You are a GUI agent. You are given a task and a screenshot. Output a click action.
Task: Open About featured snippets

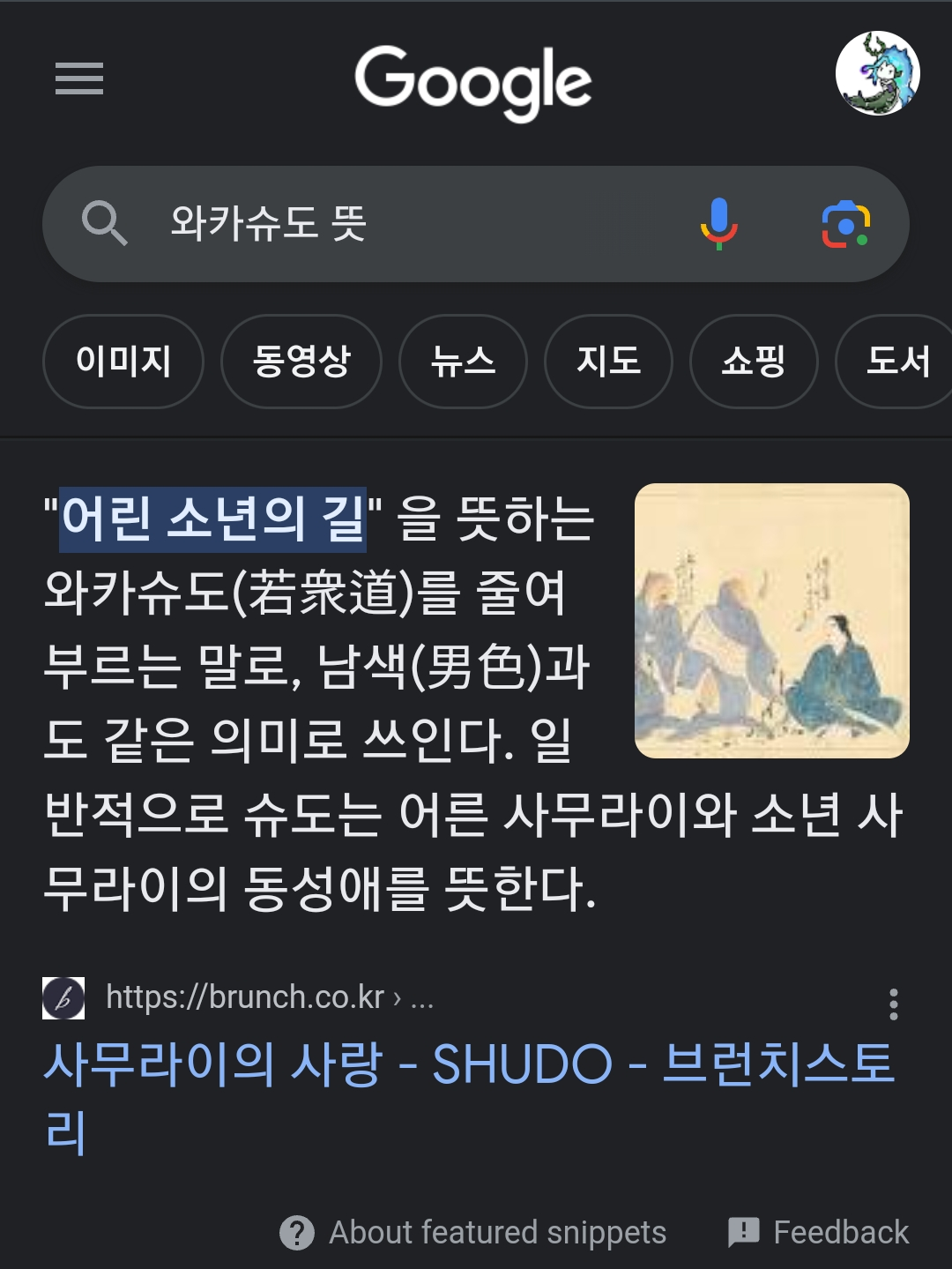[473, 1232]
